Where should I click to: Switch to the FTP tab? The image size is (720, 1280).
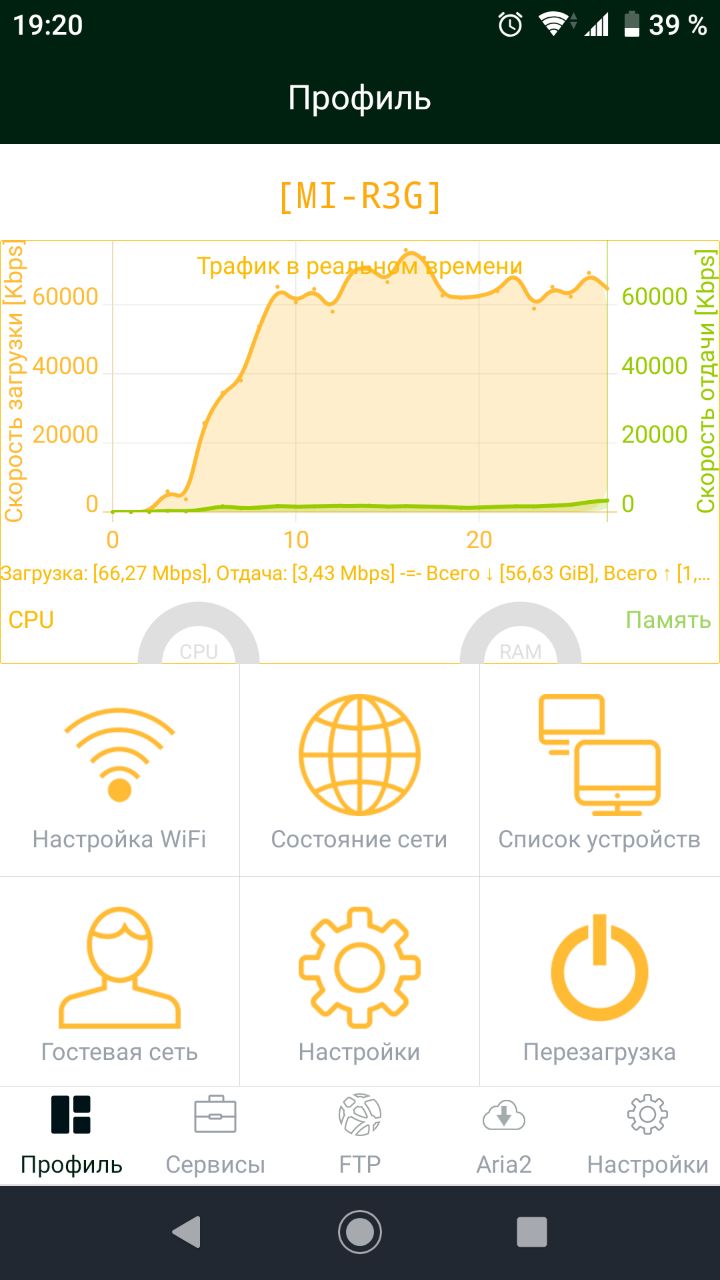pos(359,1135)
